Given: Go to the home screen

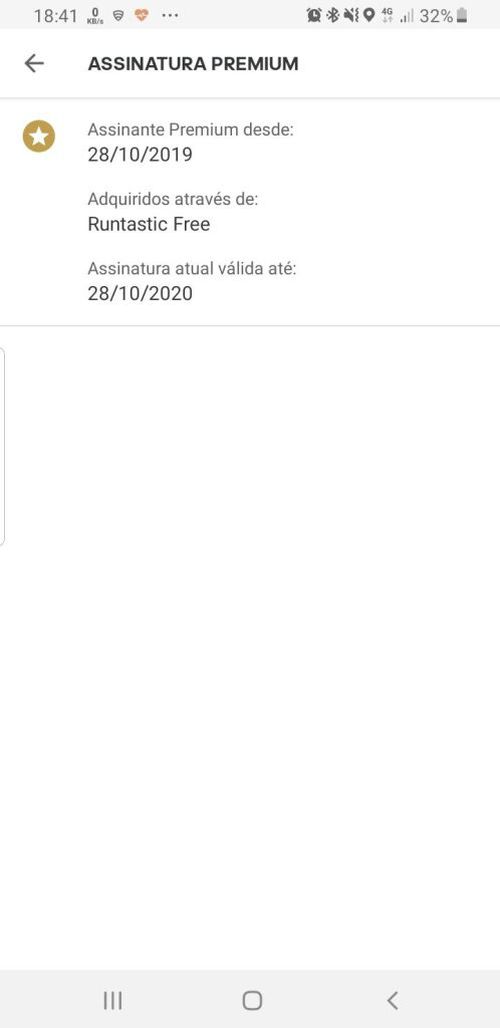Looking at the screenshot, I should click(x=252, y=1000).
